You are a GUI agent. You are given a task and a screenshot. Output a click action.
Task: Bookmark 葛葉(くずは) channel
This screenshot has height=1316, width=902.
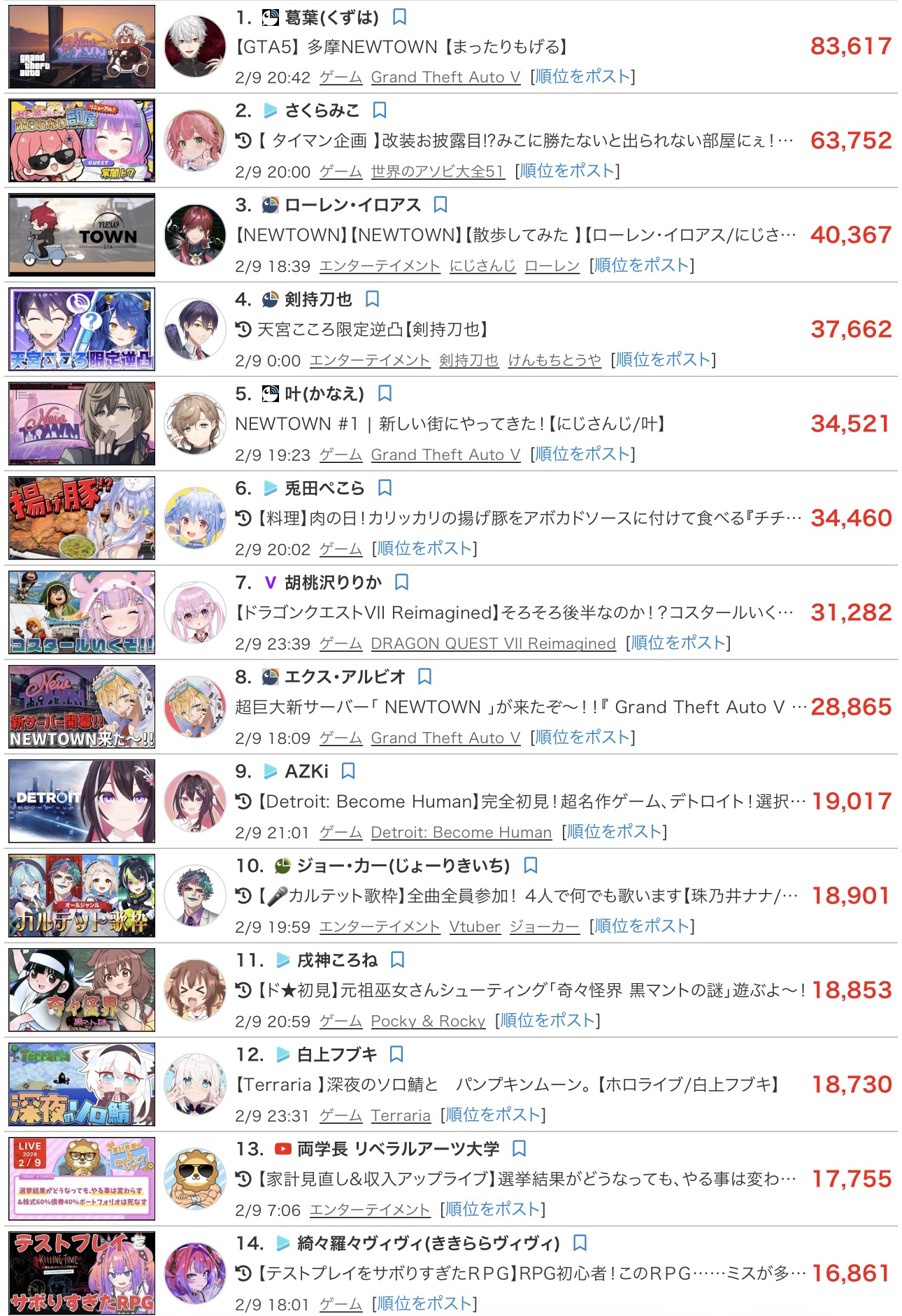[x=399, y=16]
